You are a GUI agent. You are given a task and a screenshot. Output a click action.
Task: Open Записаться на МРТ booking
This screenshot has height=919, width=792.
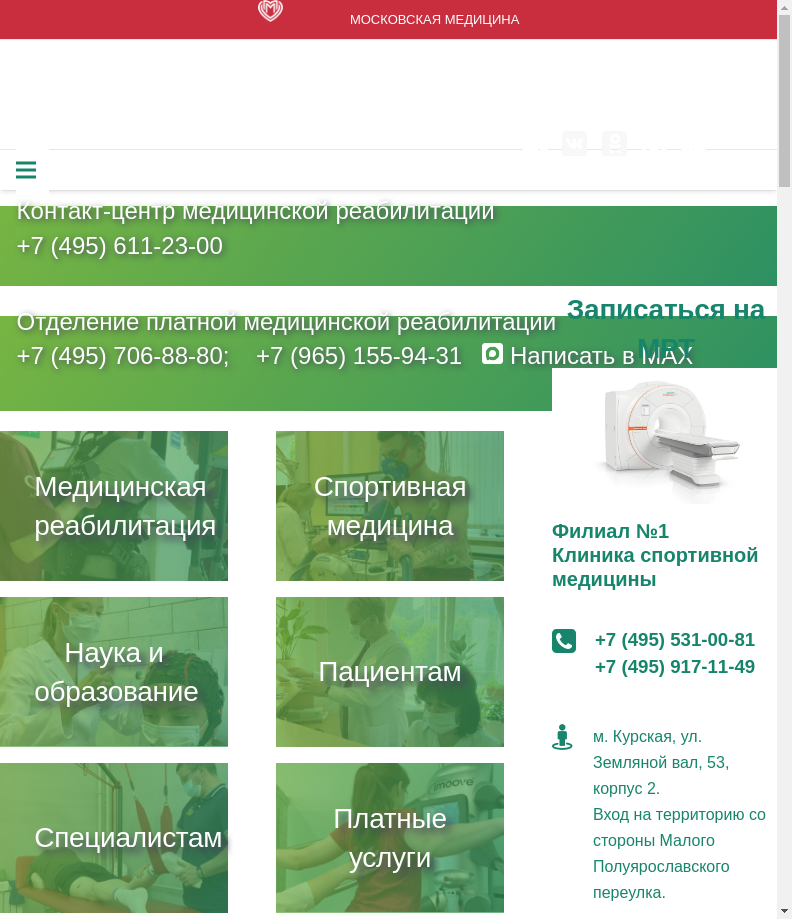click(x=665, y=312)
